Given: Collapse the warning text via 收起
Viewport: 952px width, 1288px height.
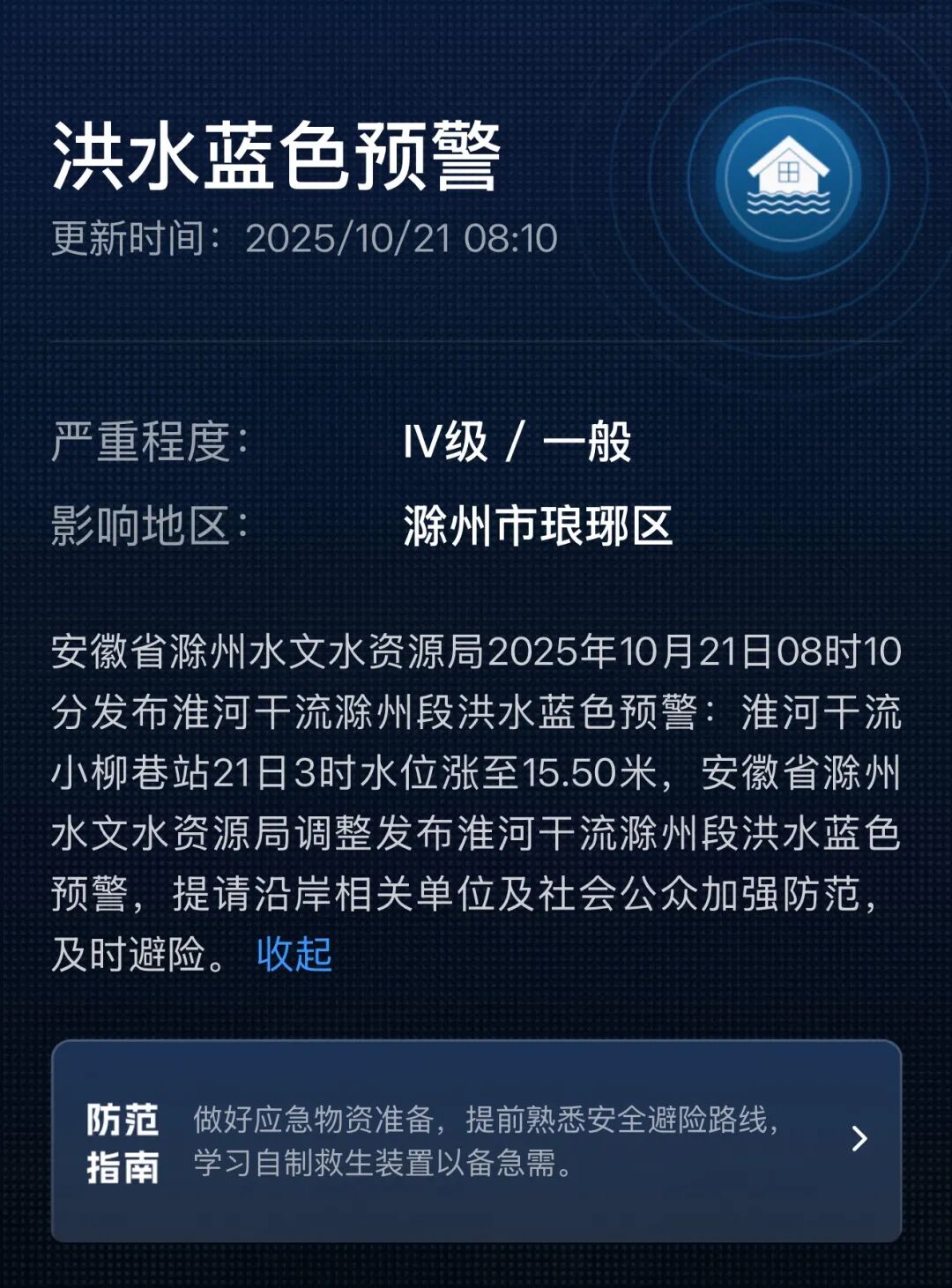Looking at the screenshot, I should pyautogui.click(x=294, y=955).
